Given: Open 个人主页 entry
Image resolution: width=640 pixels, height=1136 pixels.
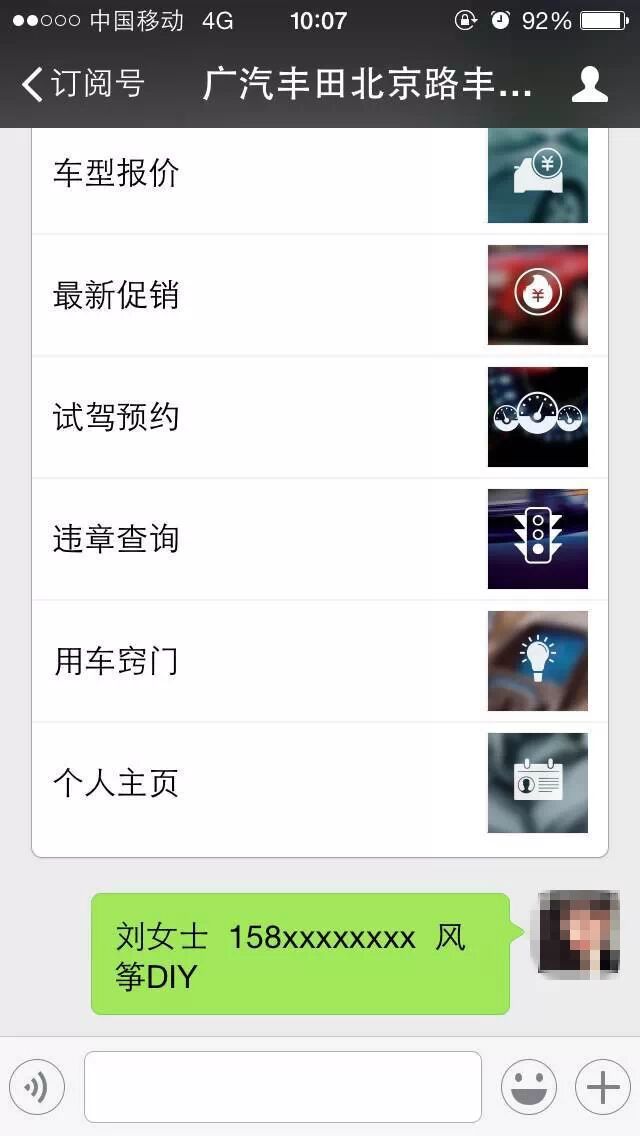Looking at the screenshot, I should 320,783.
